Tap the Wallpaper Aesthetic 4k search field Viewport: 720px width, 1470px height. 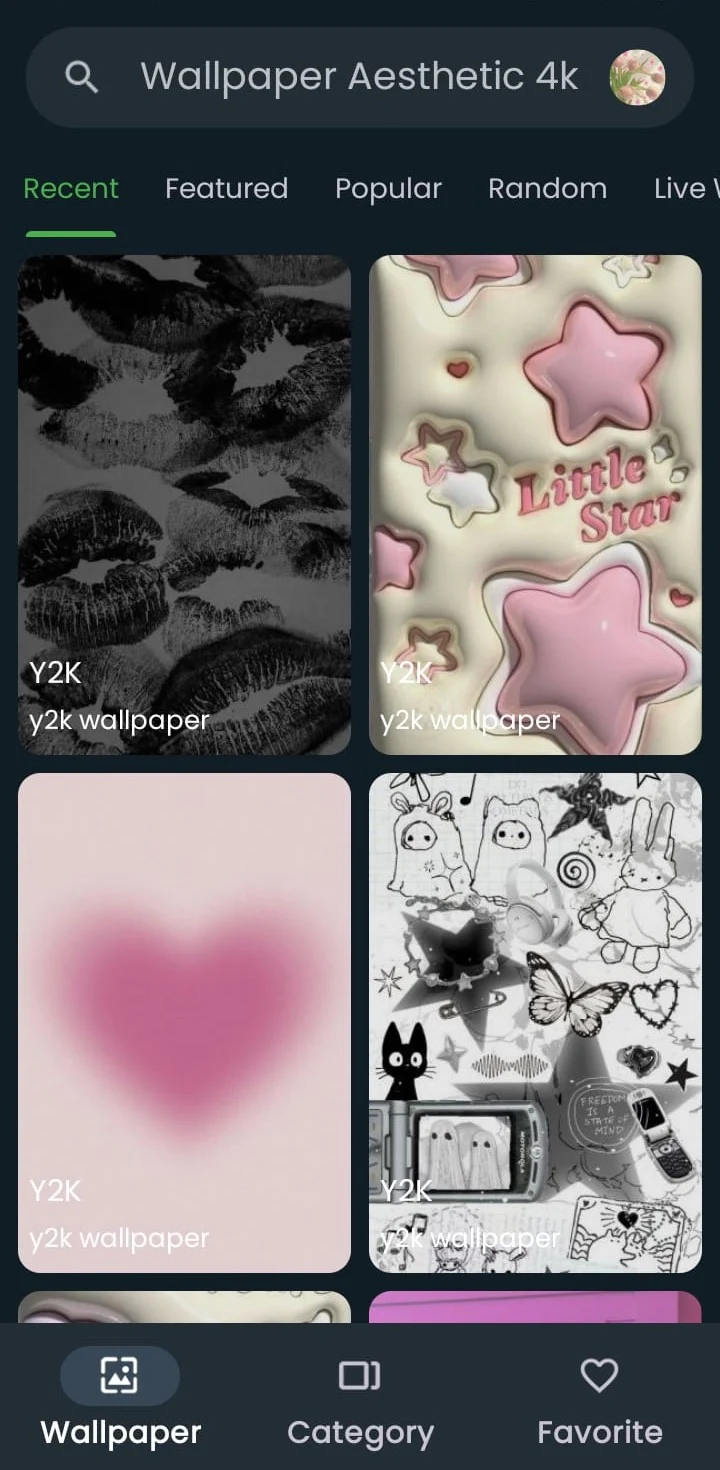click(359, 77)
